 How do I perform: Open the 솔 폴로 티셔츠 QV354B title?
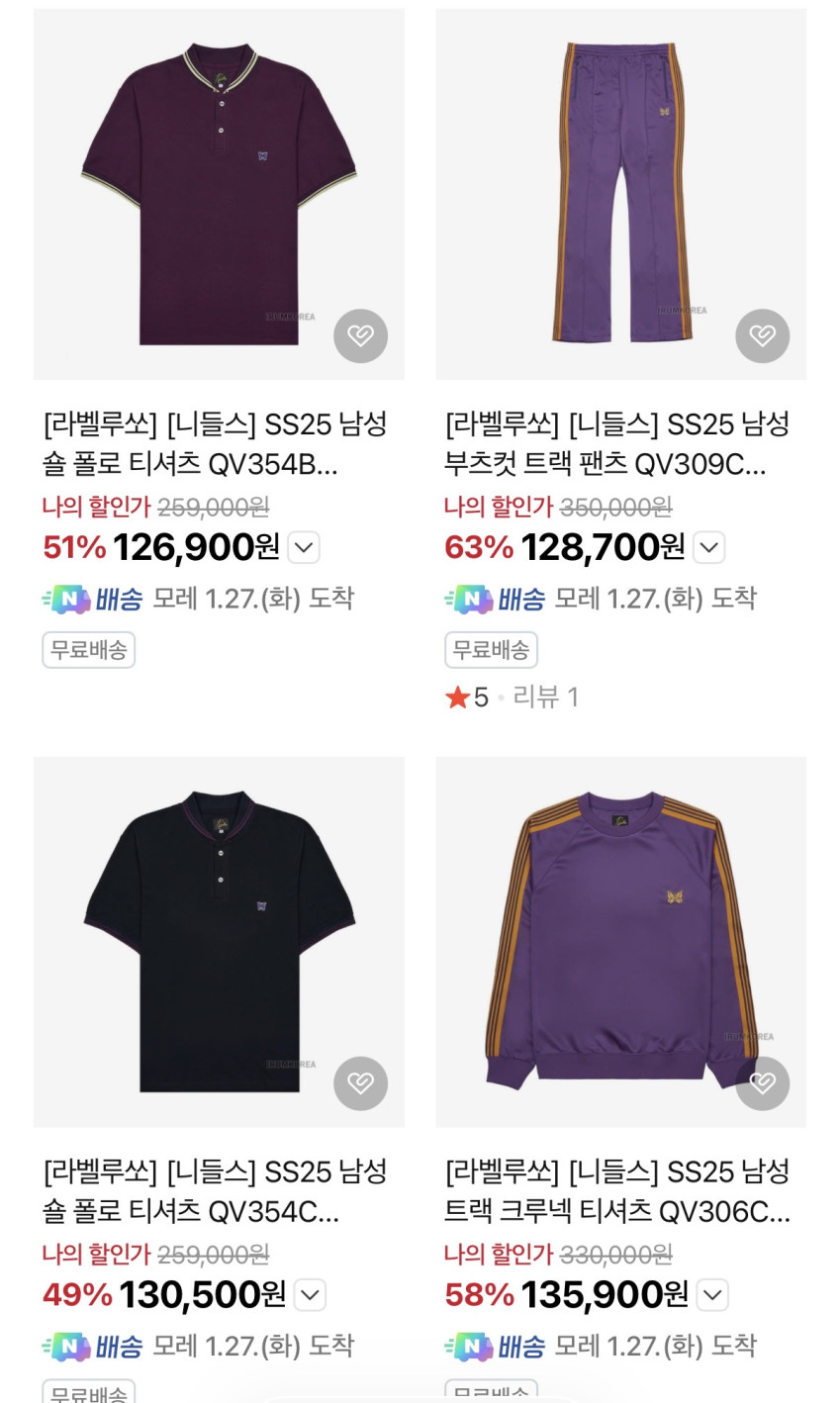click(x=215, y=444)
